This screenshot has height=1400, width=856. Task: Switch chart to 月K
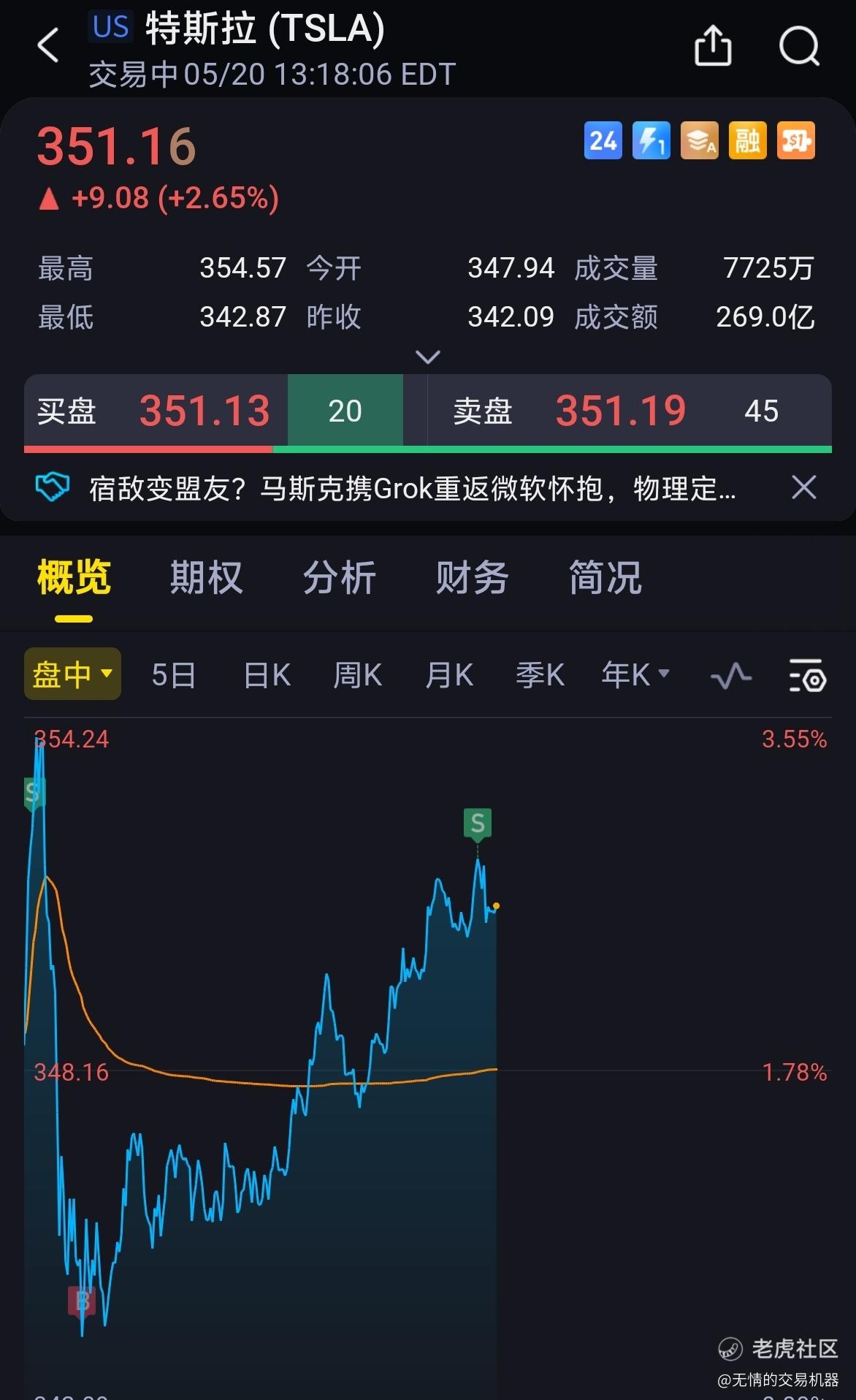449,675
